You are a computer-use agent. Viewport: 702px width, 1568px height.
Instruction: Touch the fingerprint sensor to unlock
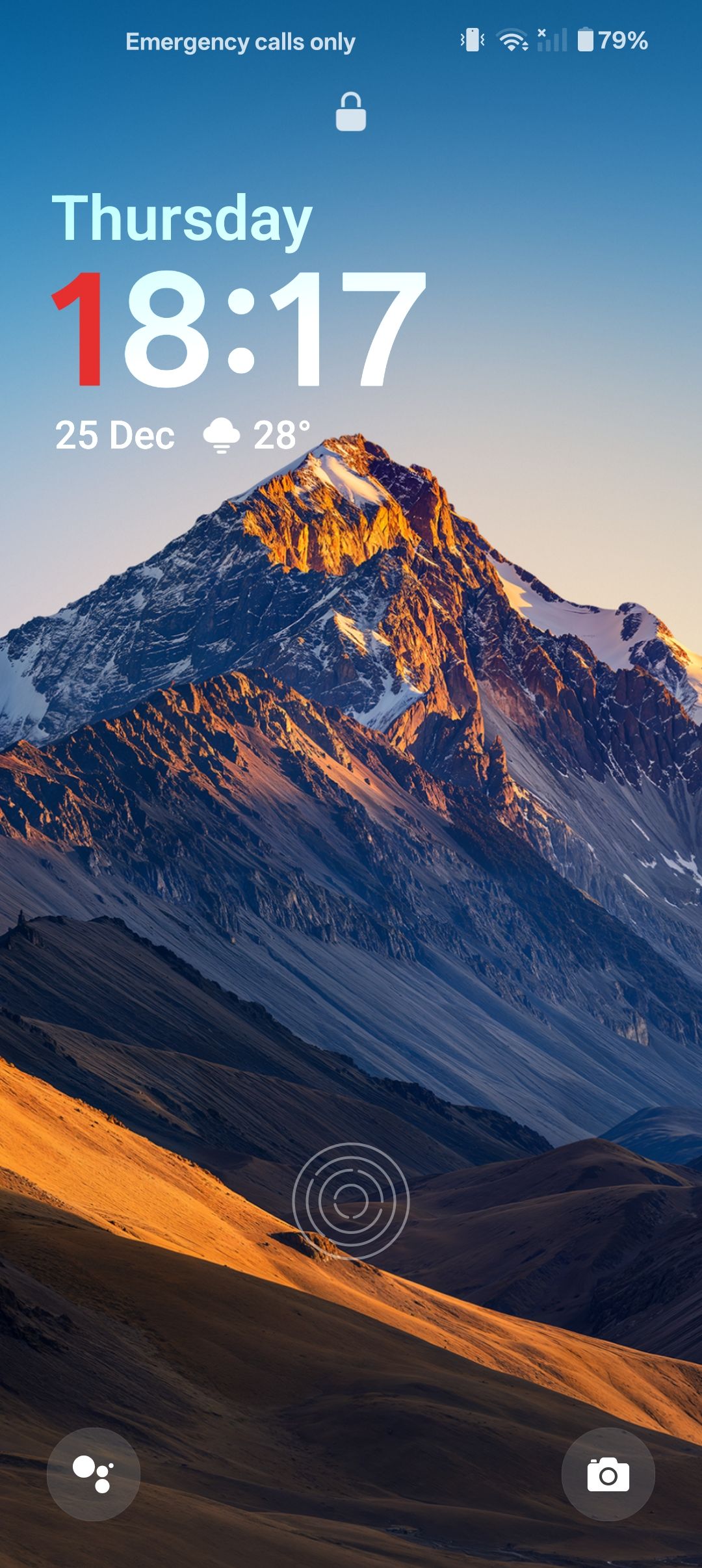(x=351, y=1201)
